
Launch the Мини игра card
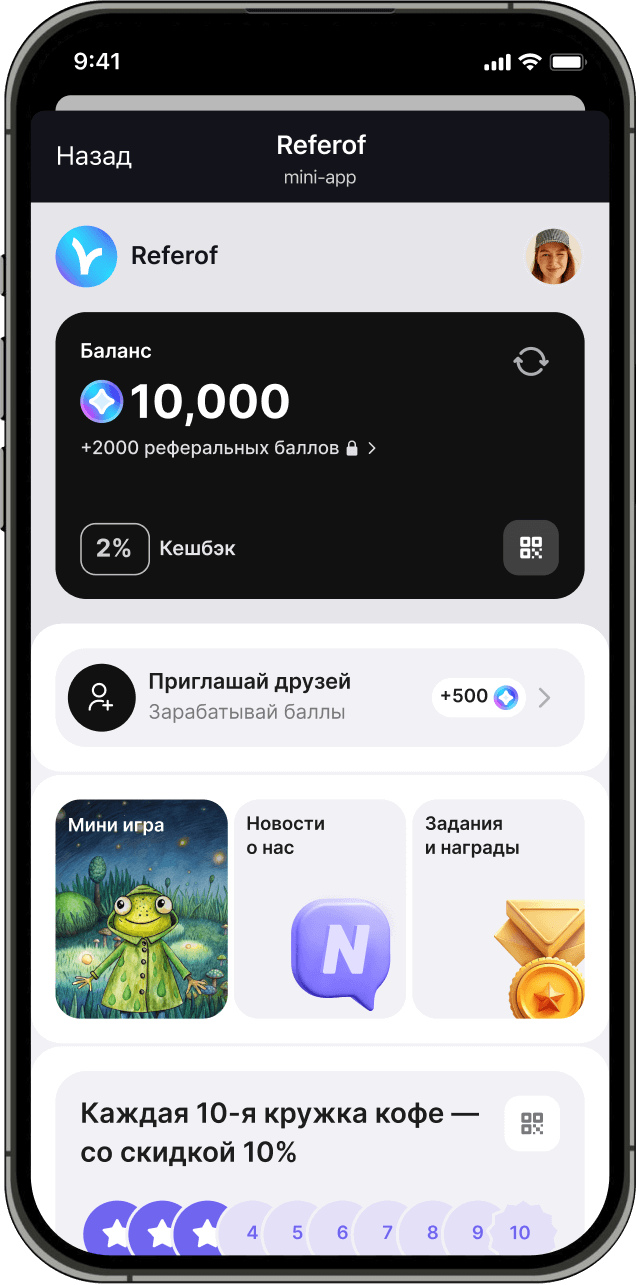coord(141,908)
